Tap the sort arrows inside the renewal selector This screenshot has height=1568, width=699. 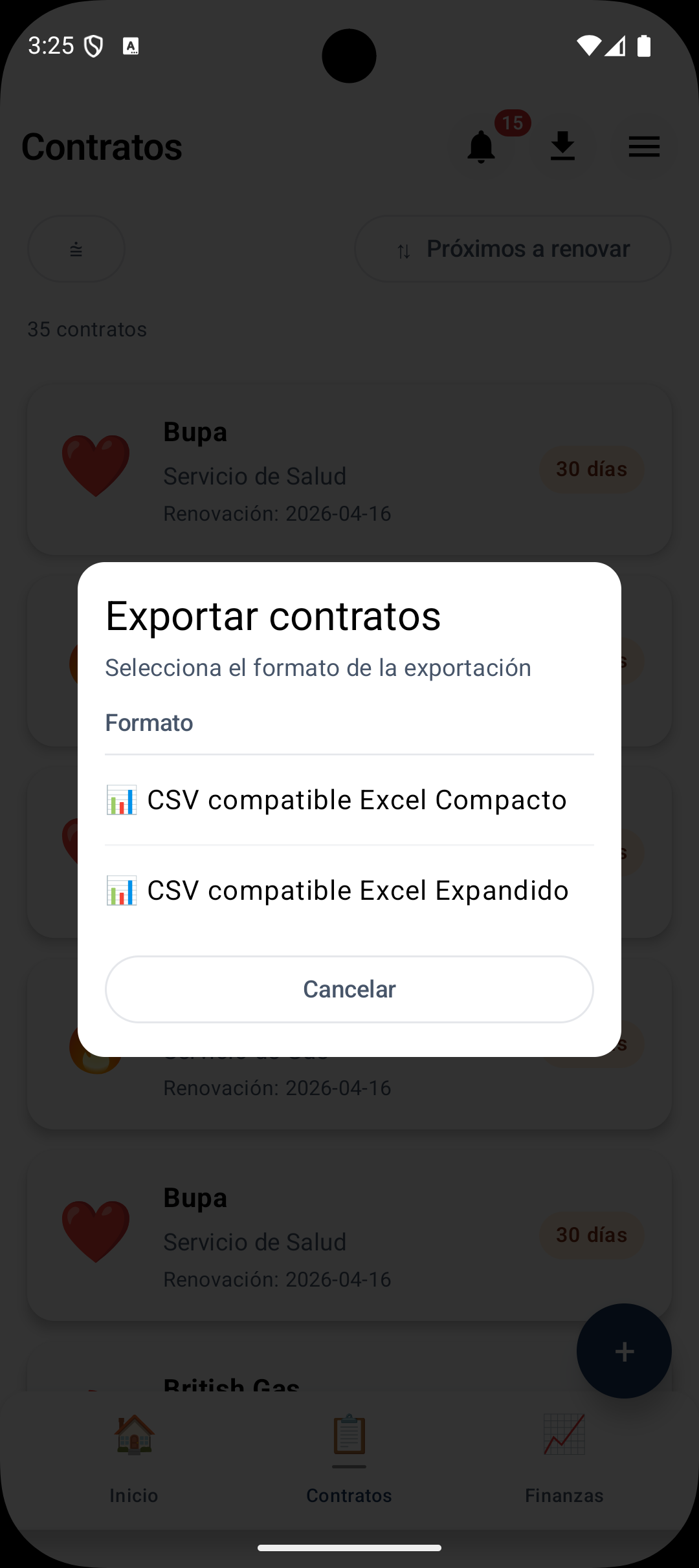pos(403,248)
